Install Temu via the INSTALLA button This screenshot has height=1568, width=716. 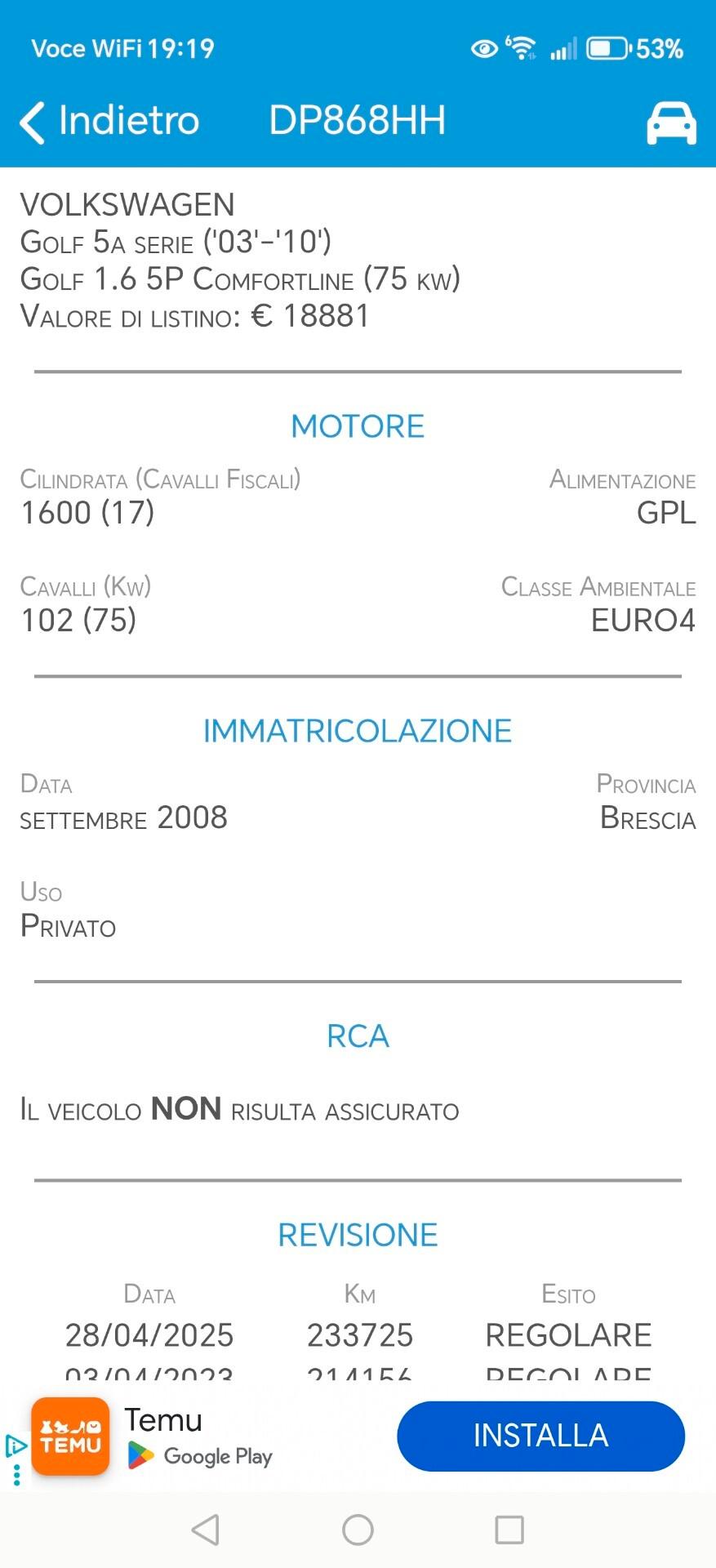[540, 1436]
